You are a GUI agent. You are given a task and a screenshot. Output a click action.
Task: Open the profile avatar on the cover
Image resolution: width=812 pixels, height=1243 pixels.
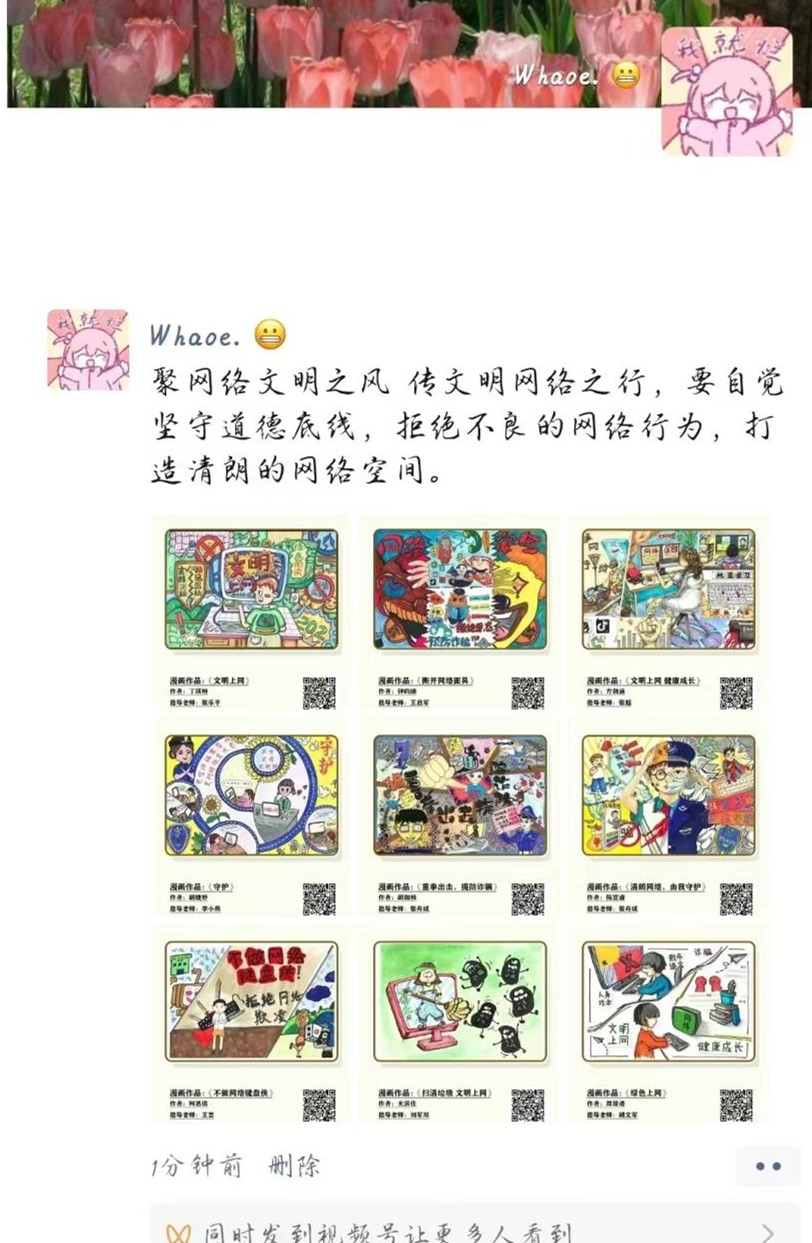pyautogui.click(x=726, y=90)
